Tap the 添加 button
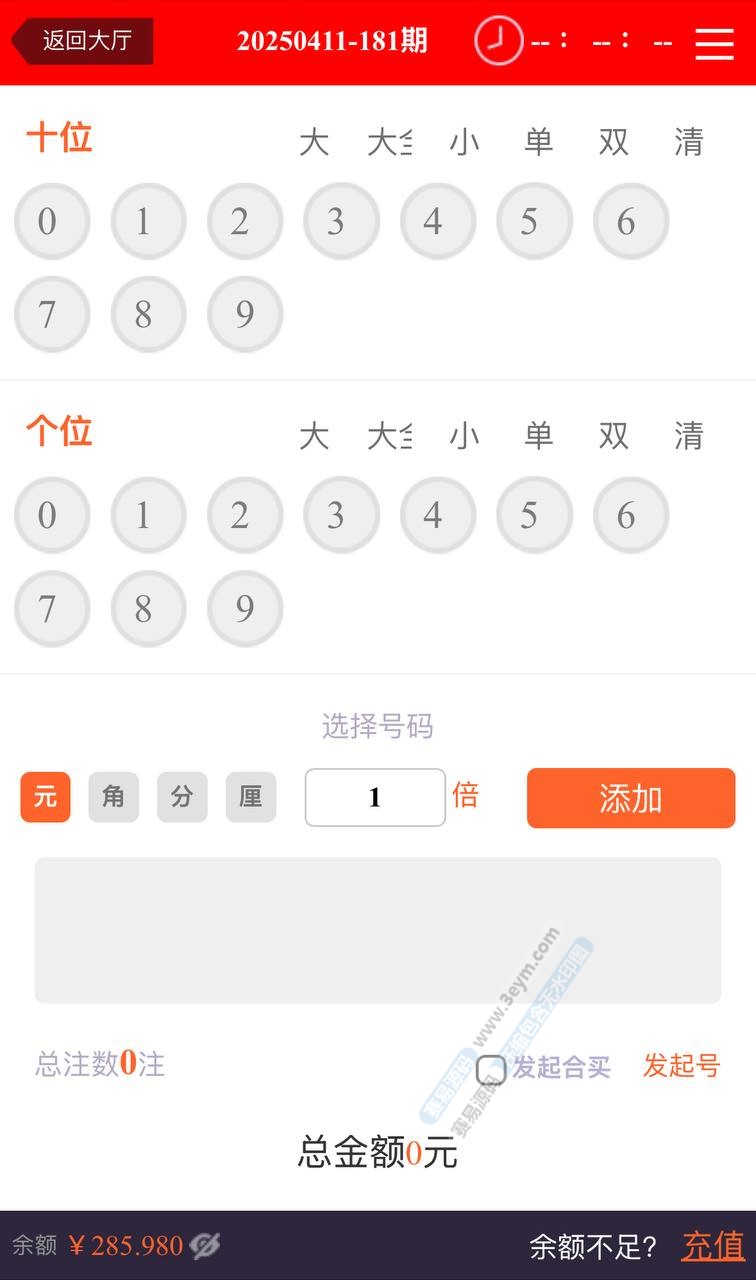756x1280 pixels. click(630, 798)
